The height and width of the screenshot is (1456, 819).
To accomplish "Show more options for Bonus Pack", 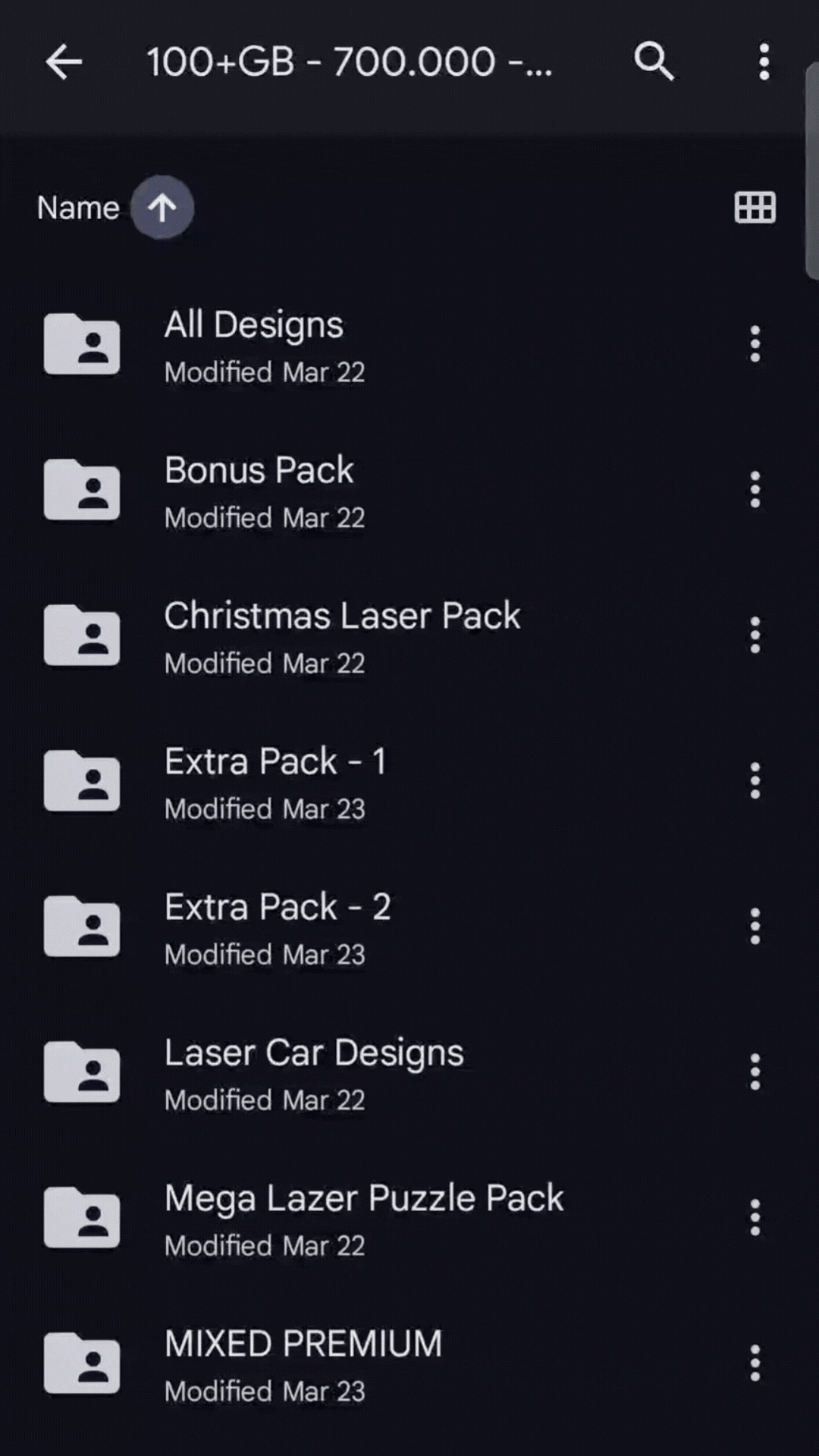I will 755,490.
